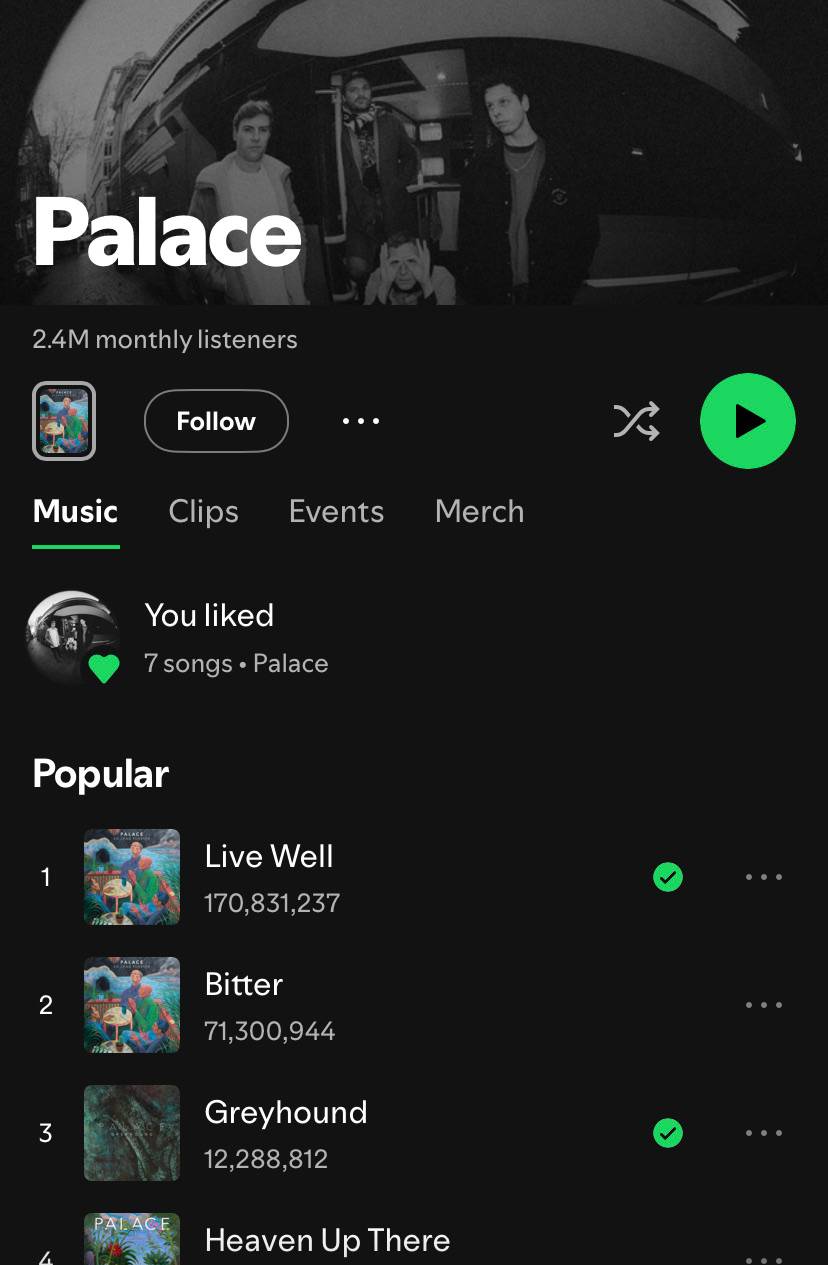Select the Music tab

point(76,511)
